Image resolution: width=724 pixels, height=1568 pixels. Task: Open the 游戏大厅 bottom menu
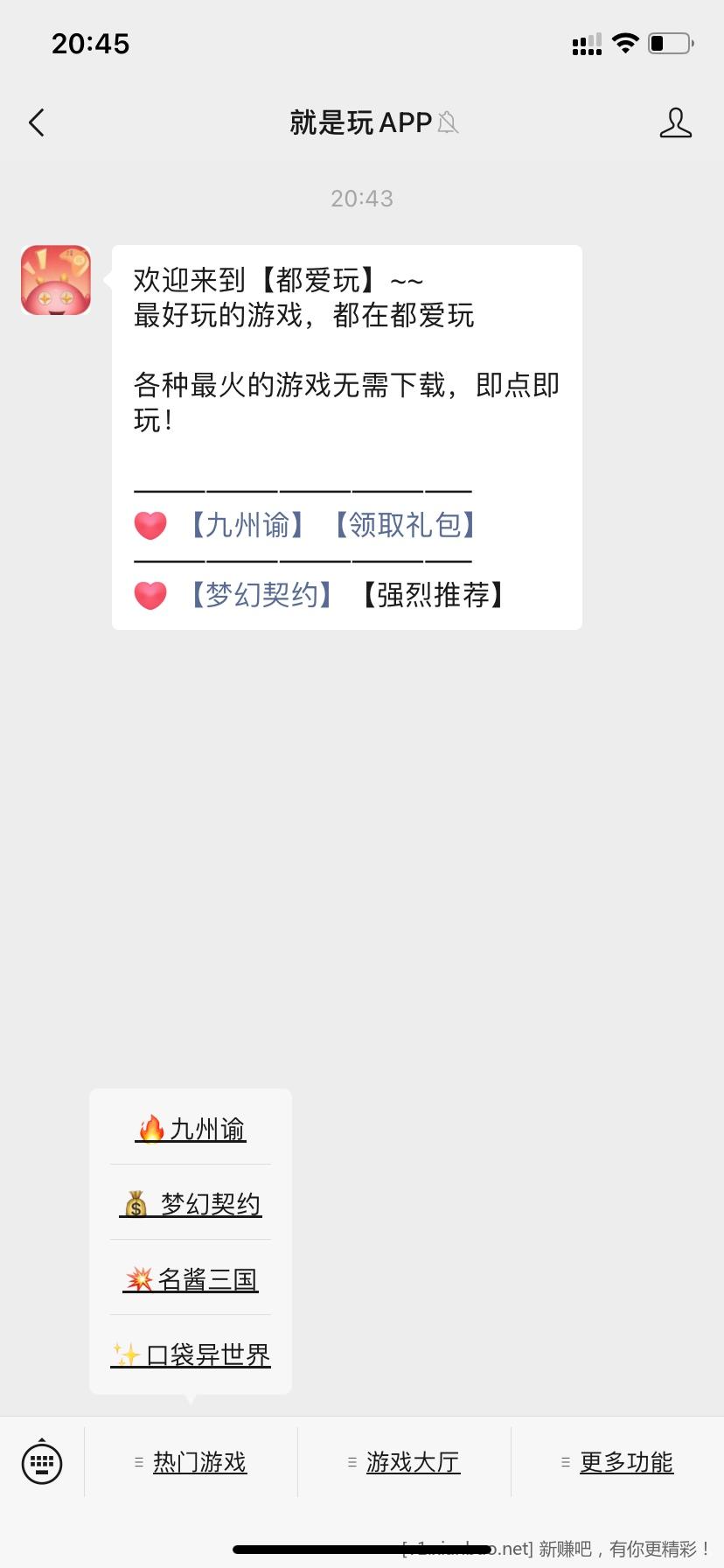point(404,1461)
